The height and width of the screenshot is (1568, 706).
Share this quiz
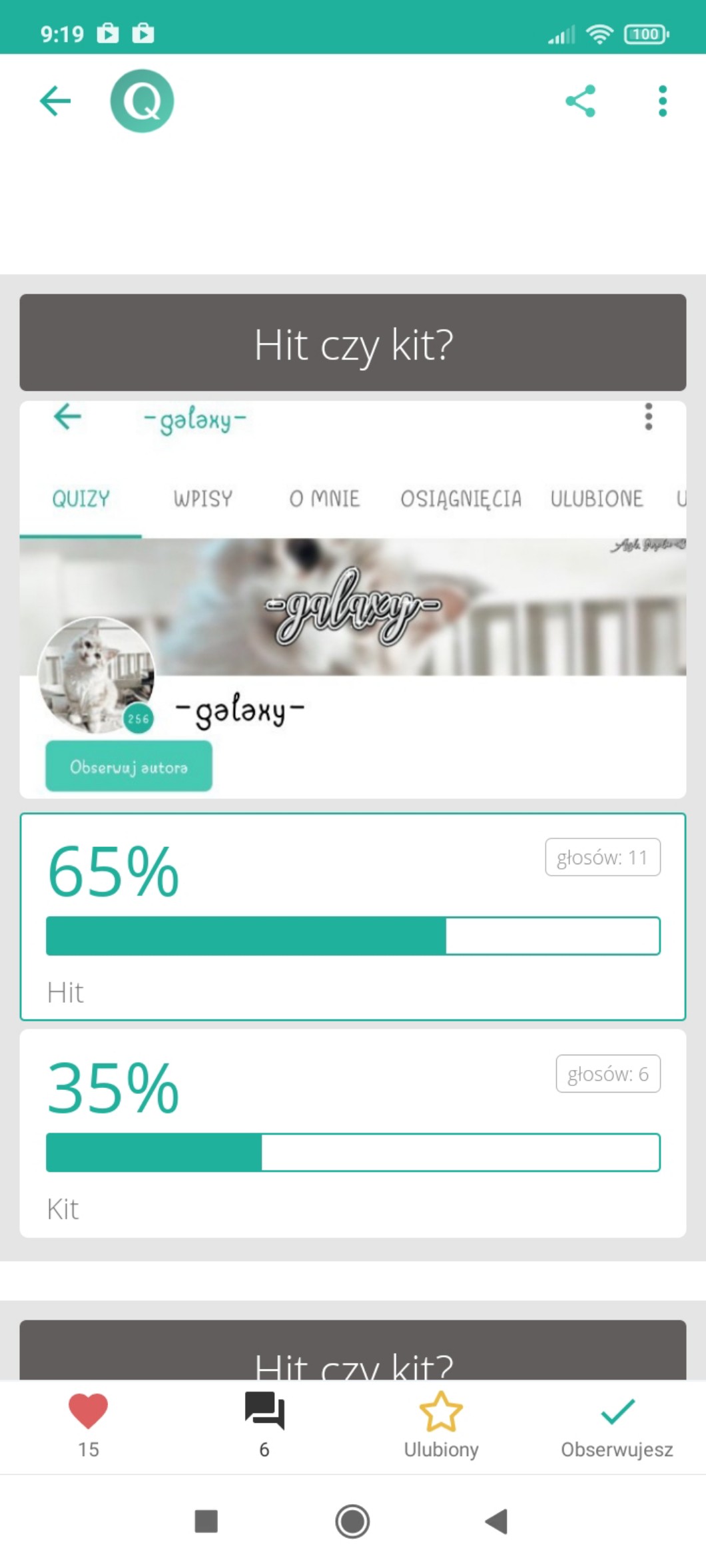580,101
